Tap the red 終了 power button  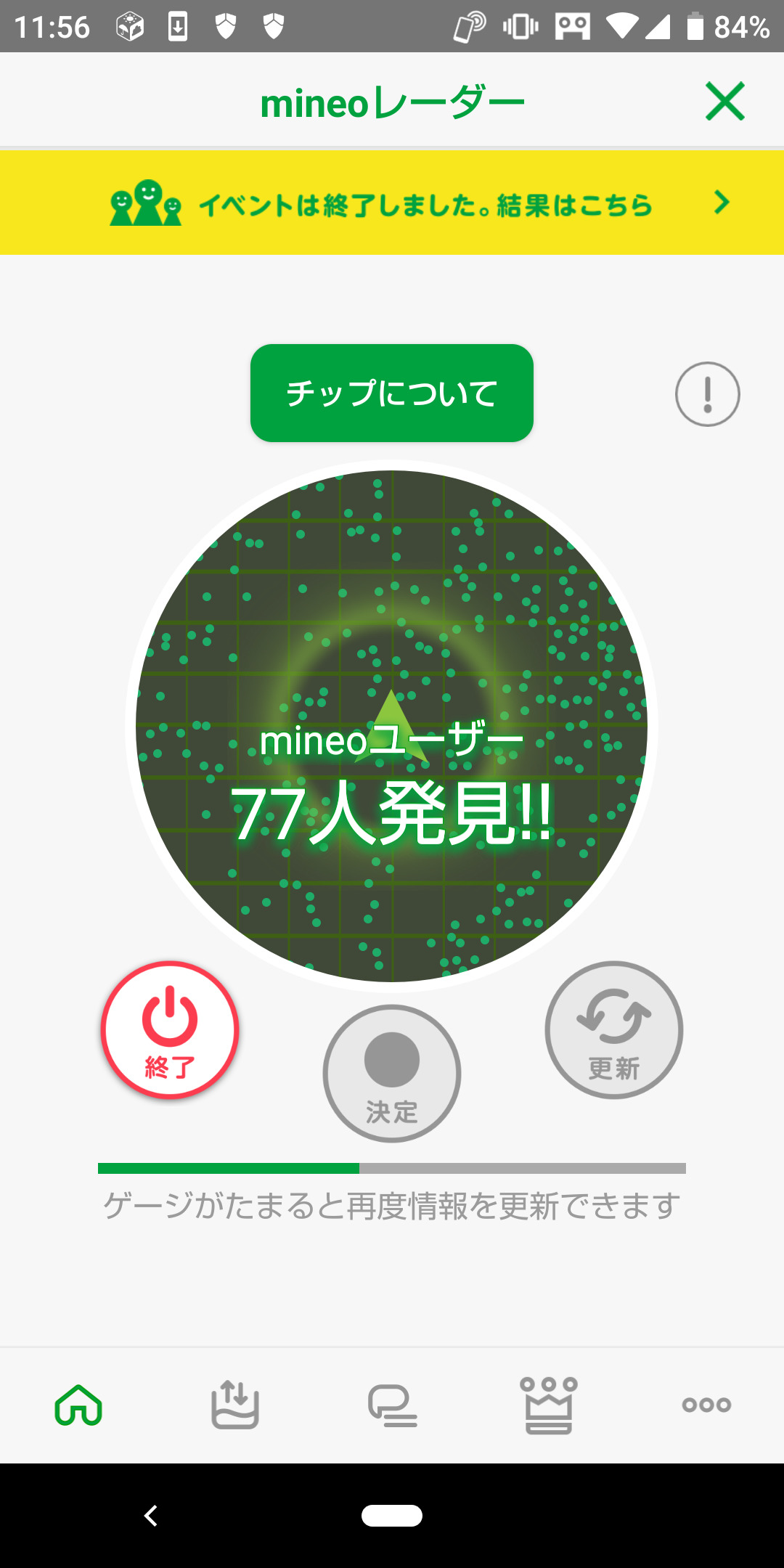pos(170,1029)
